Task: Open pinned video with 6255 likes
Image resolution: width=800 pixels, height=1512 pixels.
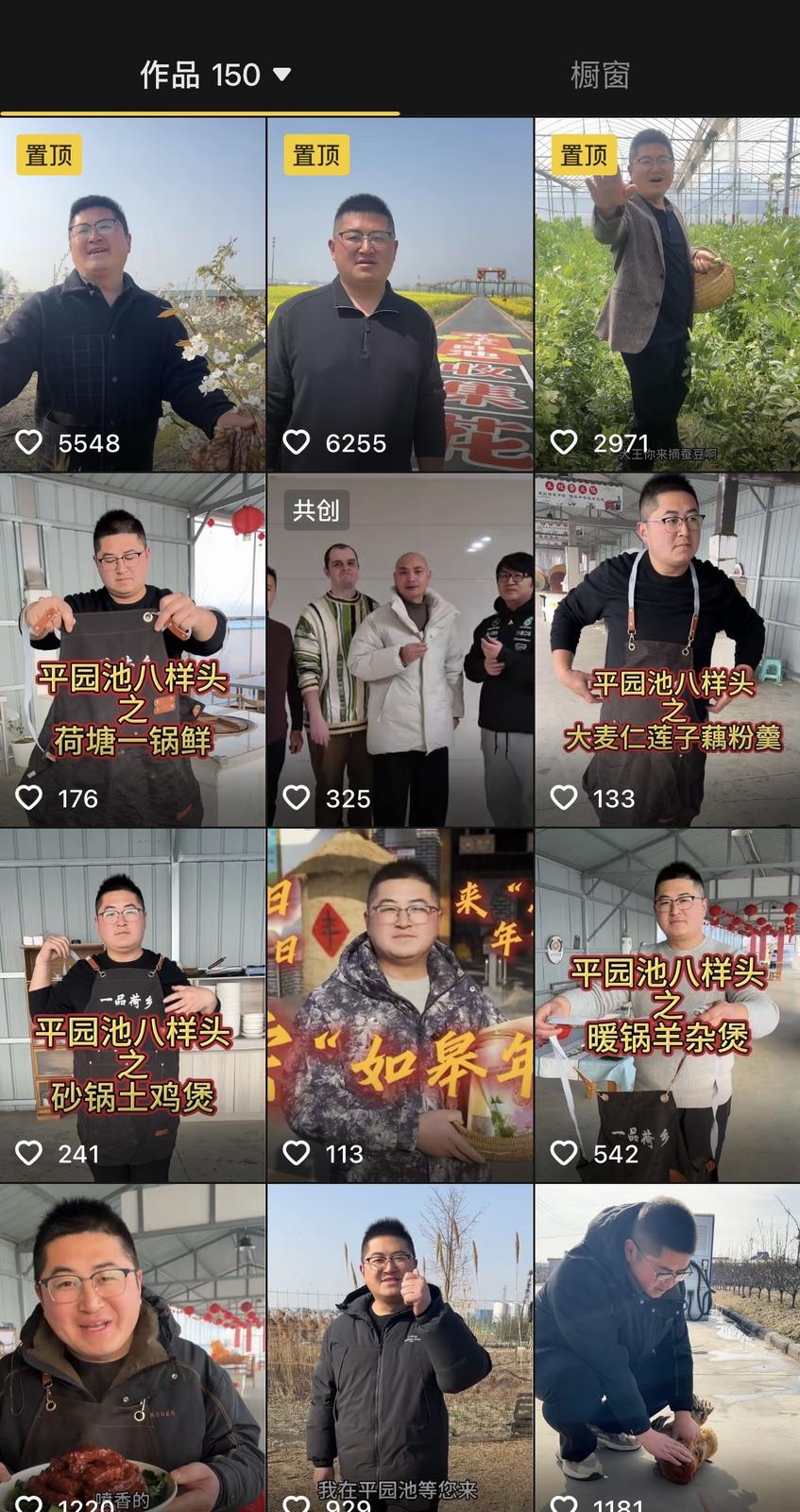Action: pyautogui.click(x=400, y=294)
